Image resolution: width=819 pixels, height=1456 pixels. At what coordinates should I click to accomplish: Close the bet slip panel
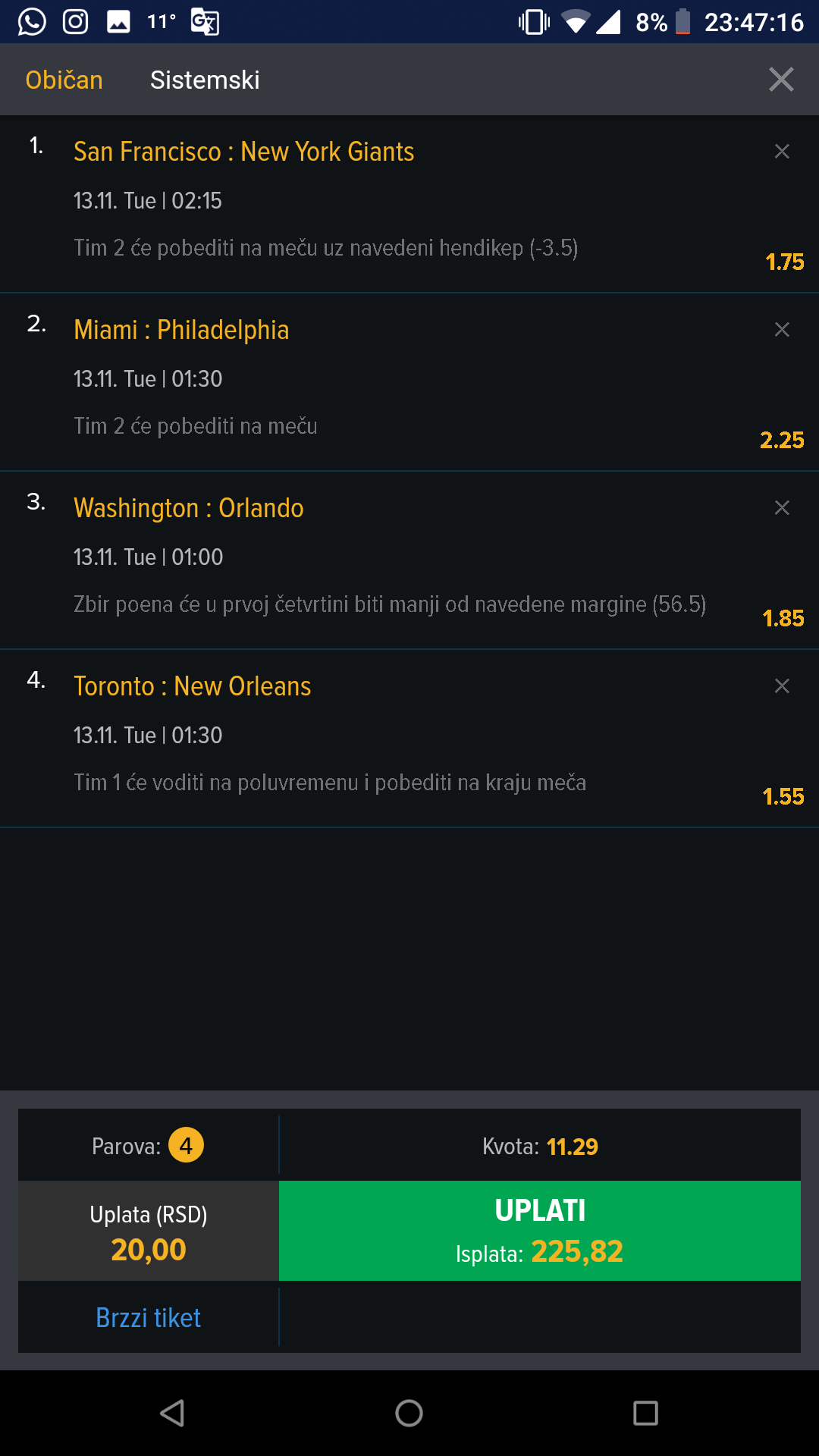[780, 80]
